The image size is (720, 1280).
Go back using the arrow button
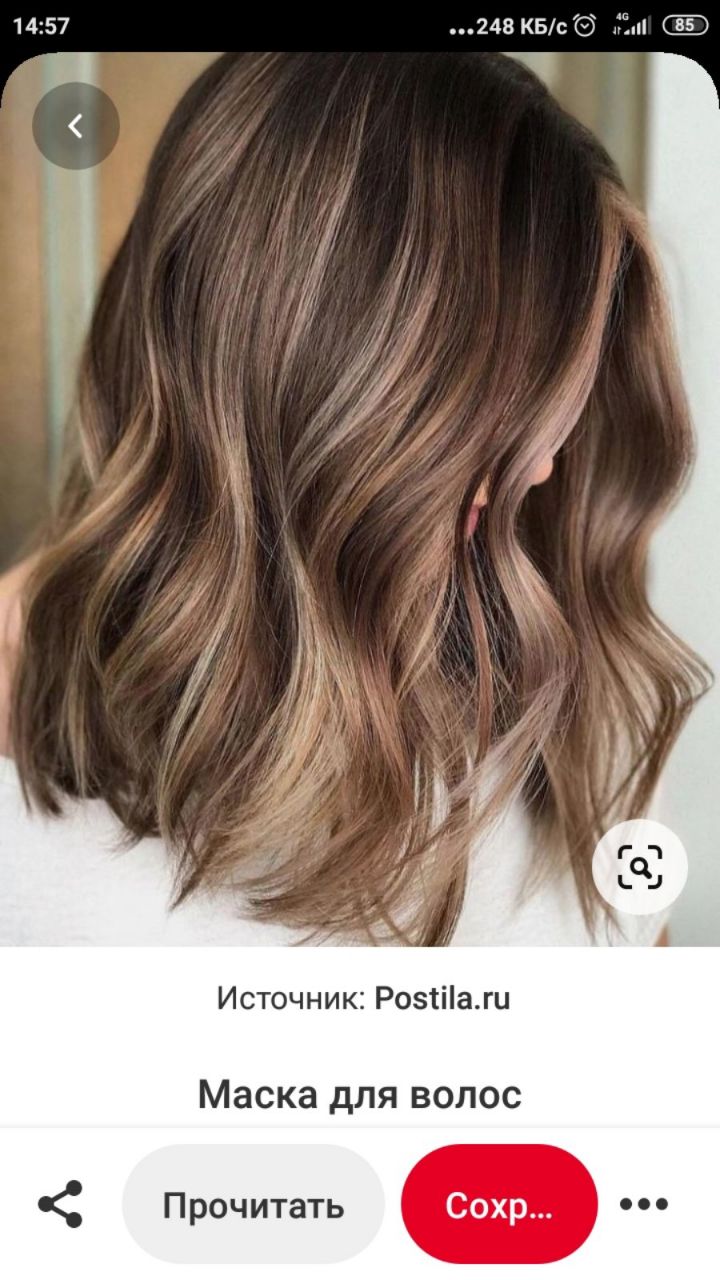pyautogui.click(x=75, y=126)
